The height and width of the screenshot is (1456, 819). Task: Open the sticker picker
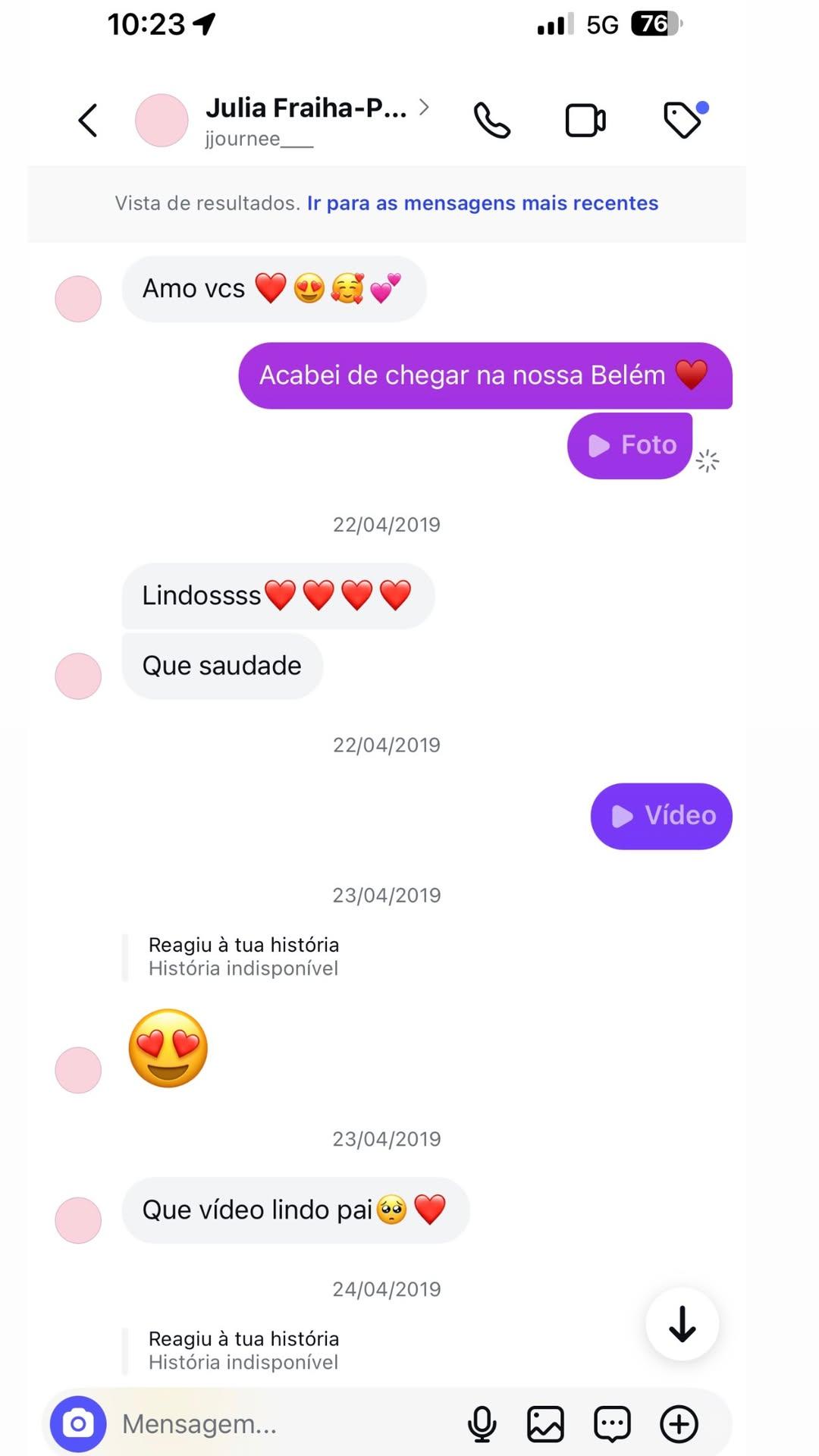612,1423
